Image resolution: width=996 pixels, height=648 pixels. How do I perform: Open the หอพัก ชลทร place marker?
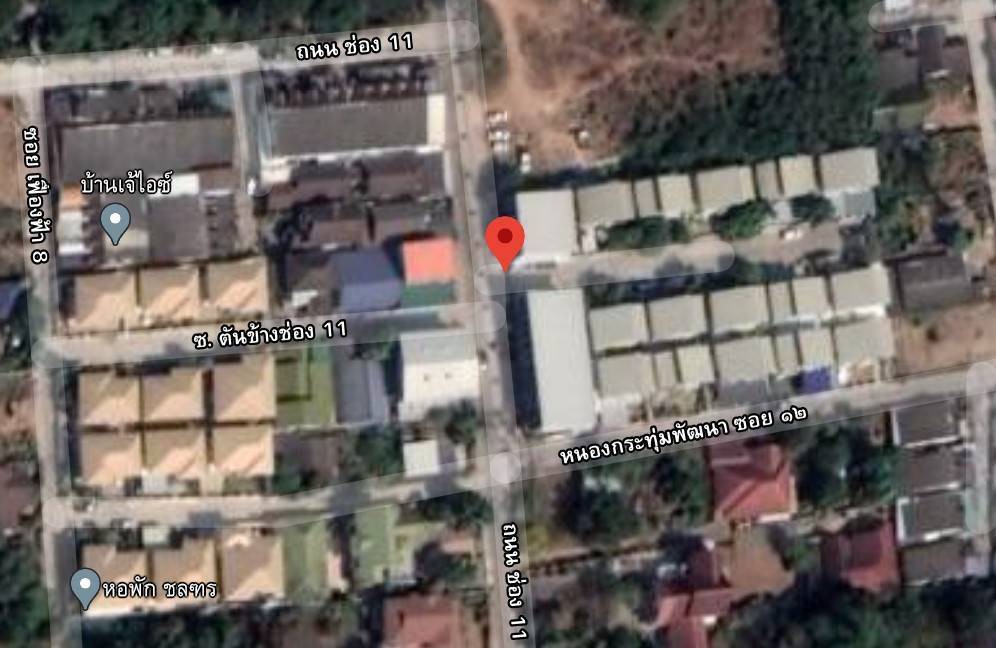point(86,587)
